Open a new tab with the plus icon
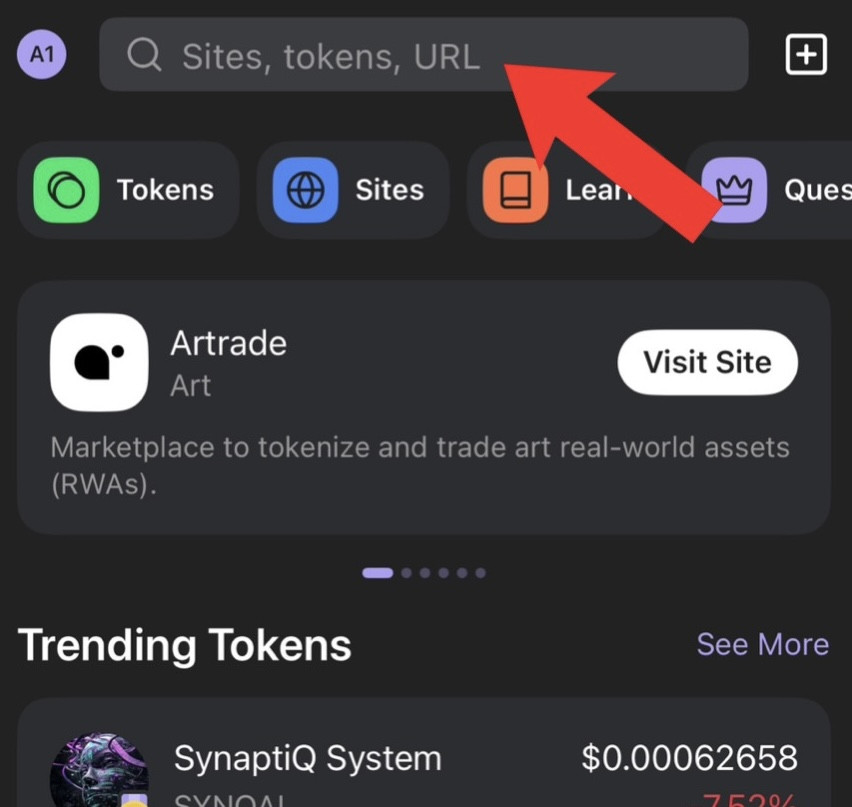 pyautogui.click(x=806, y=54)
